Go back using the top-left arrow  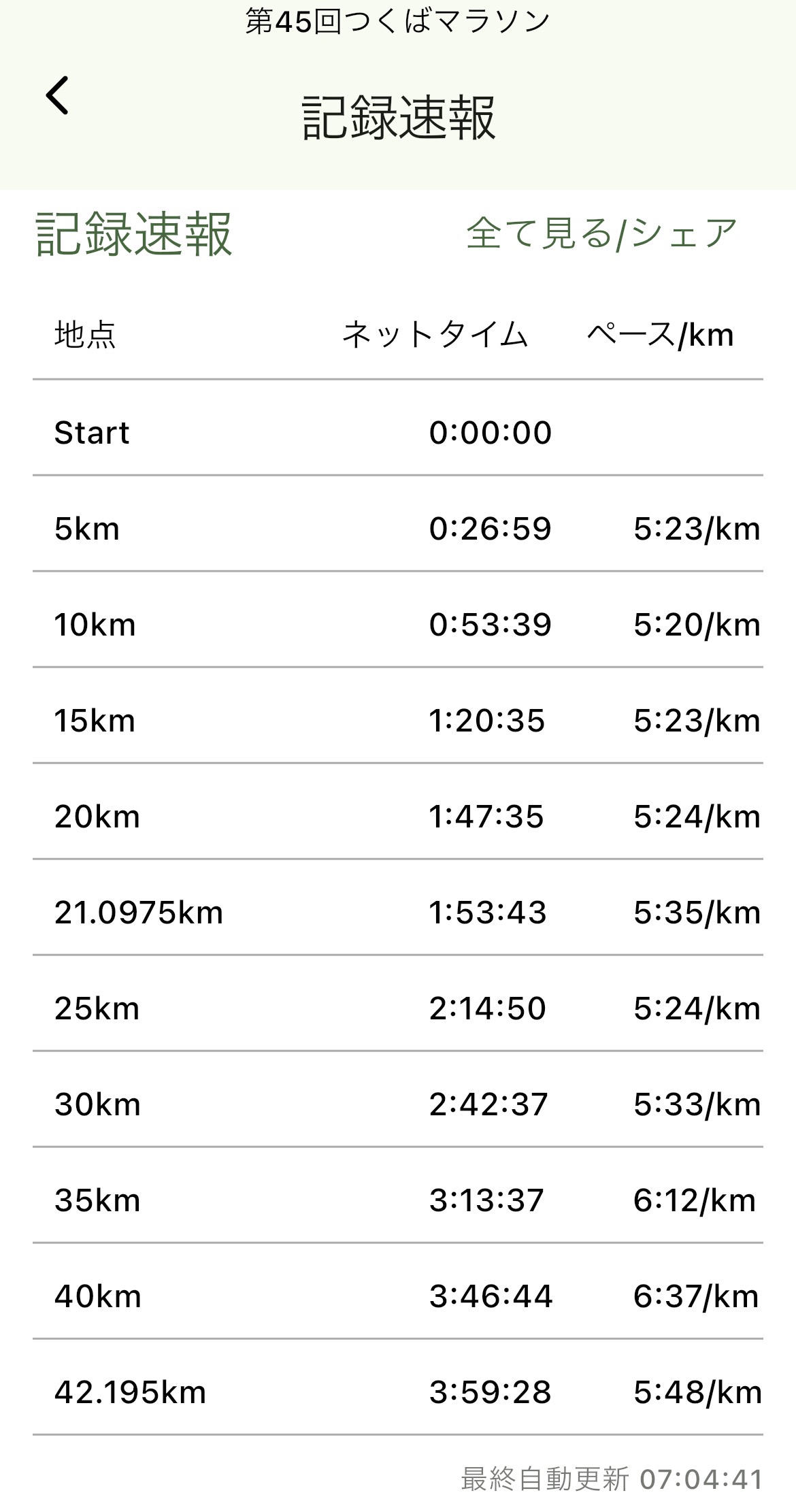pos(58,95)
